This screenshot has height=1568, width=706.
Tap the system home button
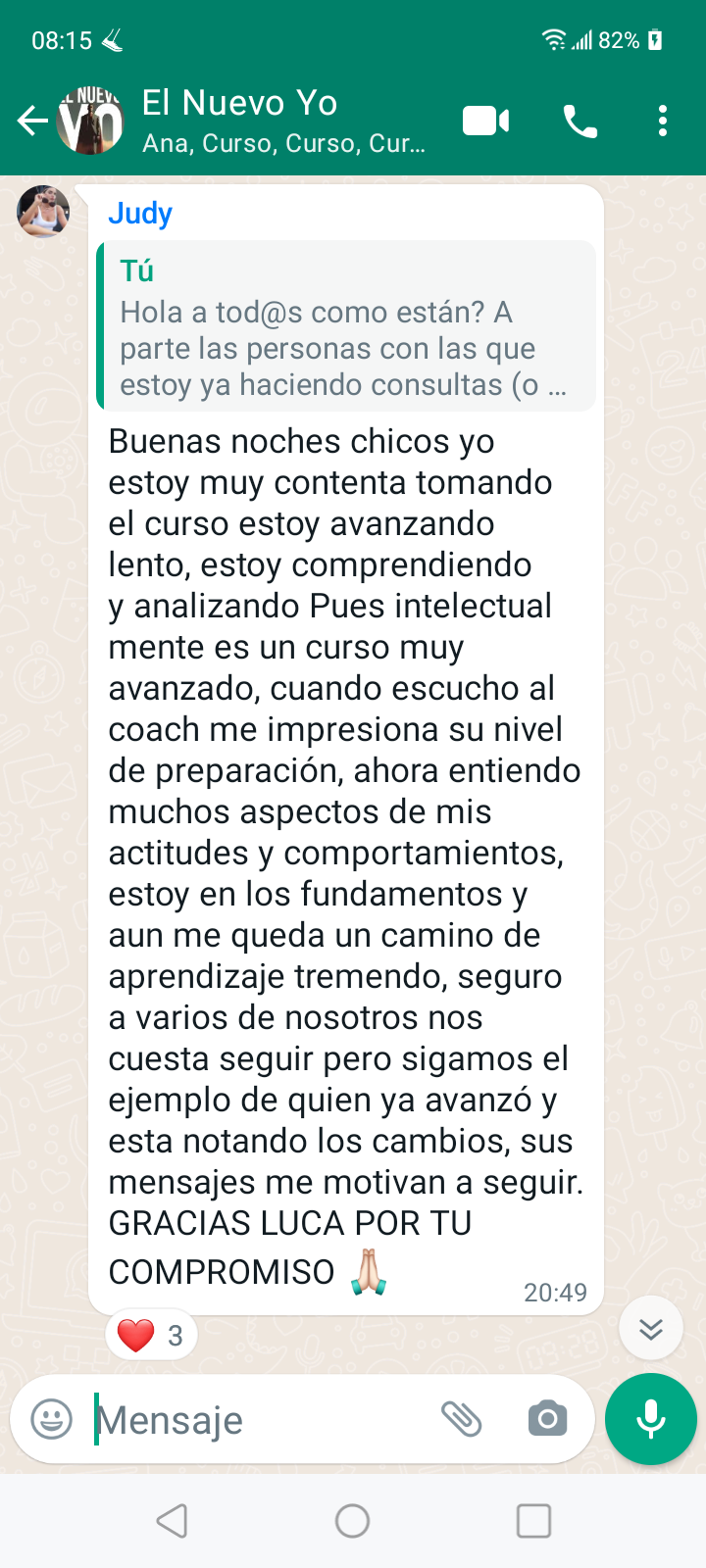click(x=353, y=1521)
